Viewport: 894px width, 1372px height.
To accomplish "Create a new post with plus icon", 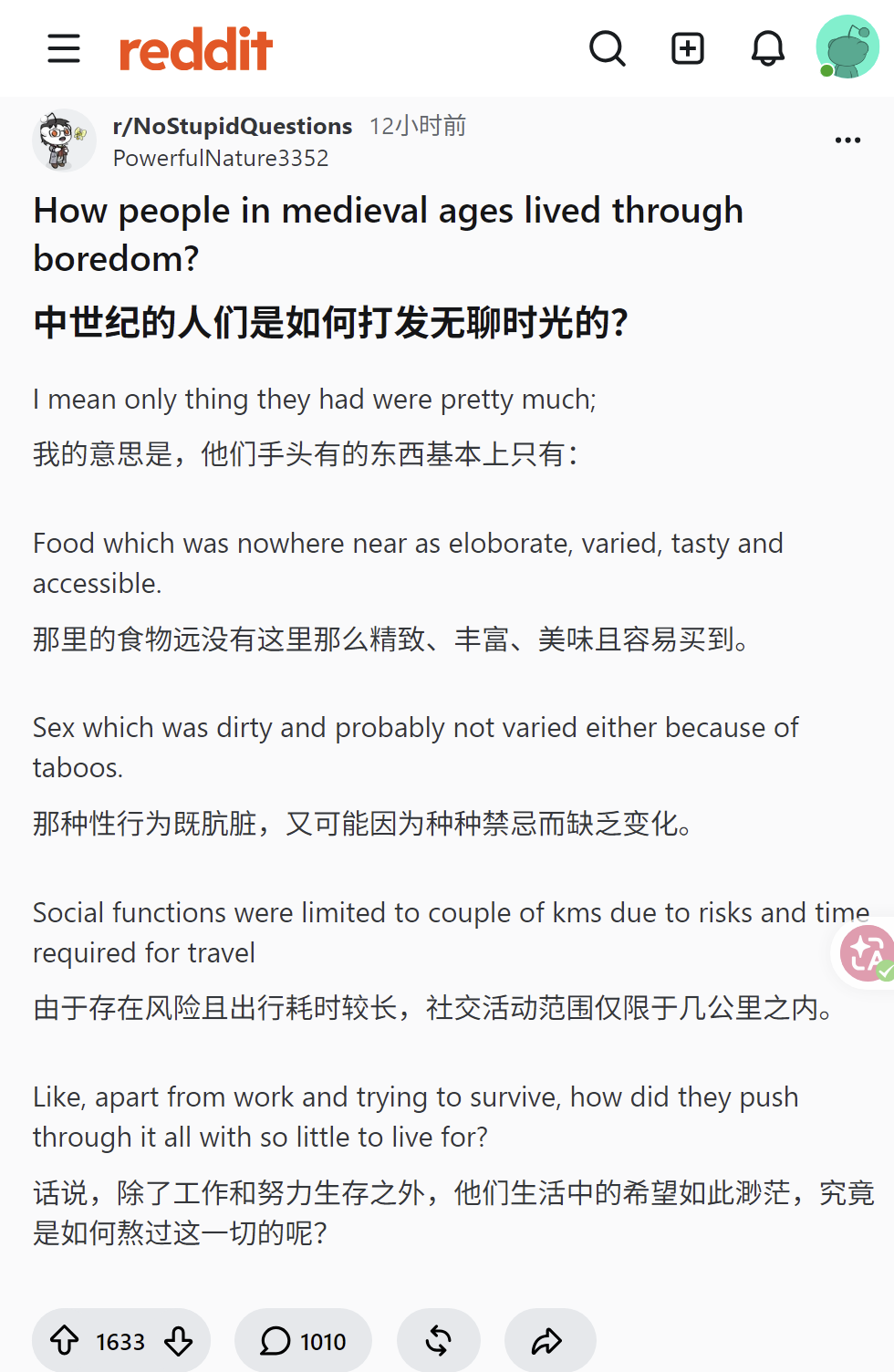I will [688, 48].
